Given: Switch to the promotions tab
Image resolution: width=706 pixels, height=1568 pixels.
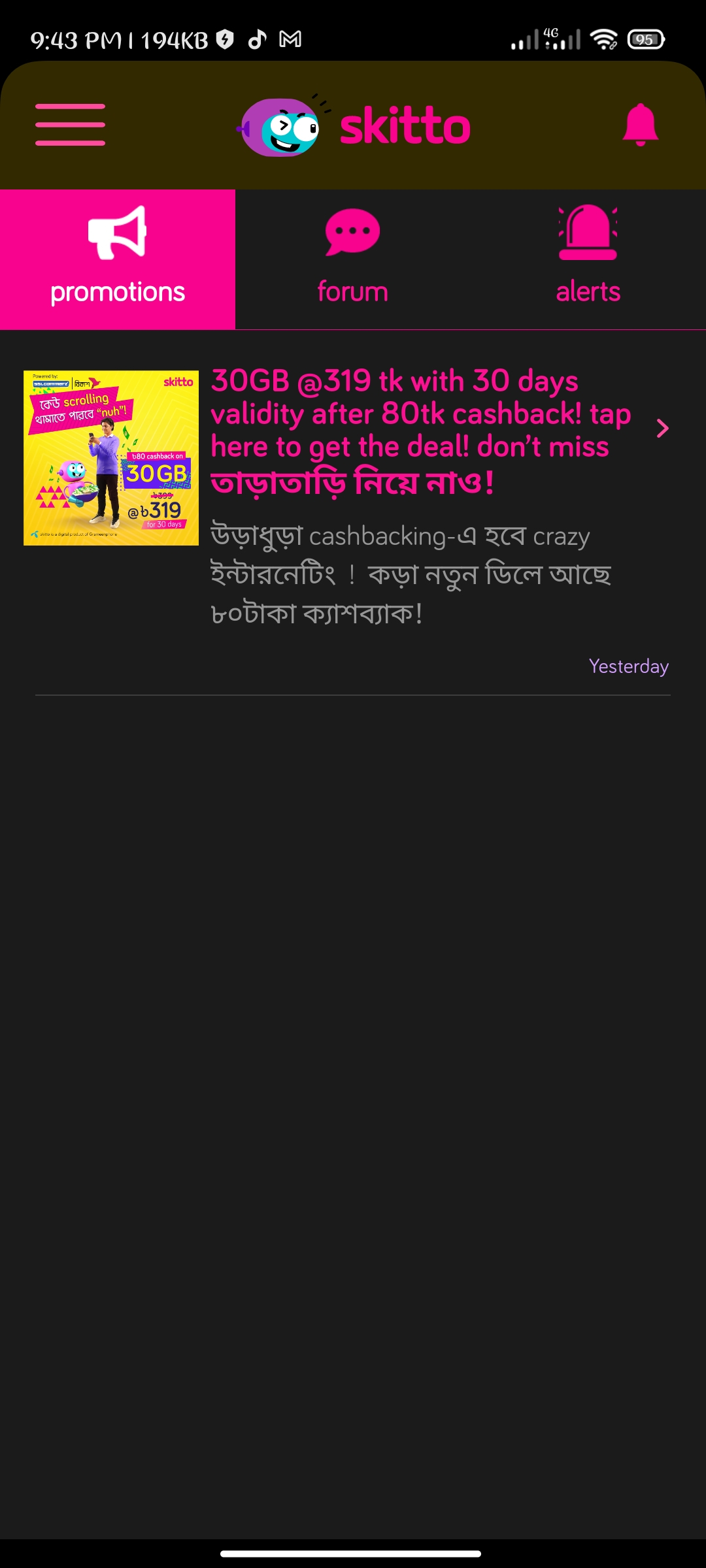Looking at the screenshot, I should 118,259.
